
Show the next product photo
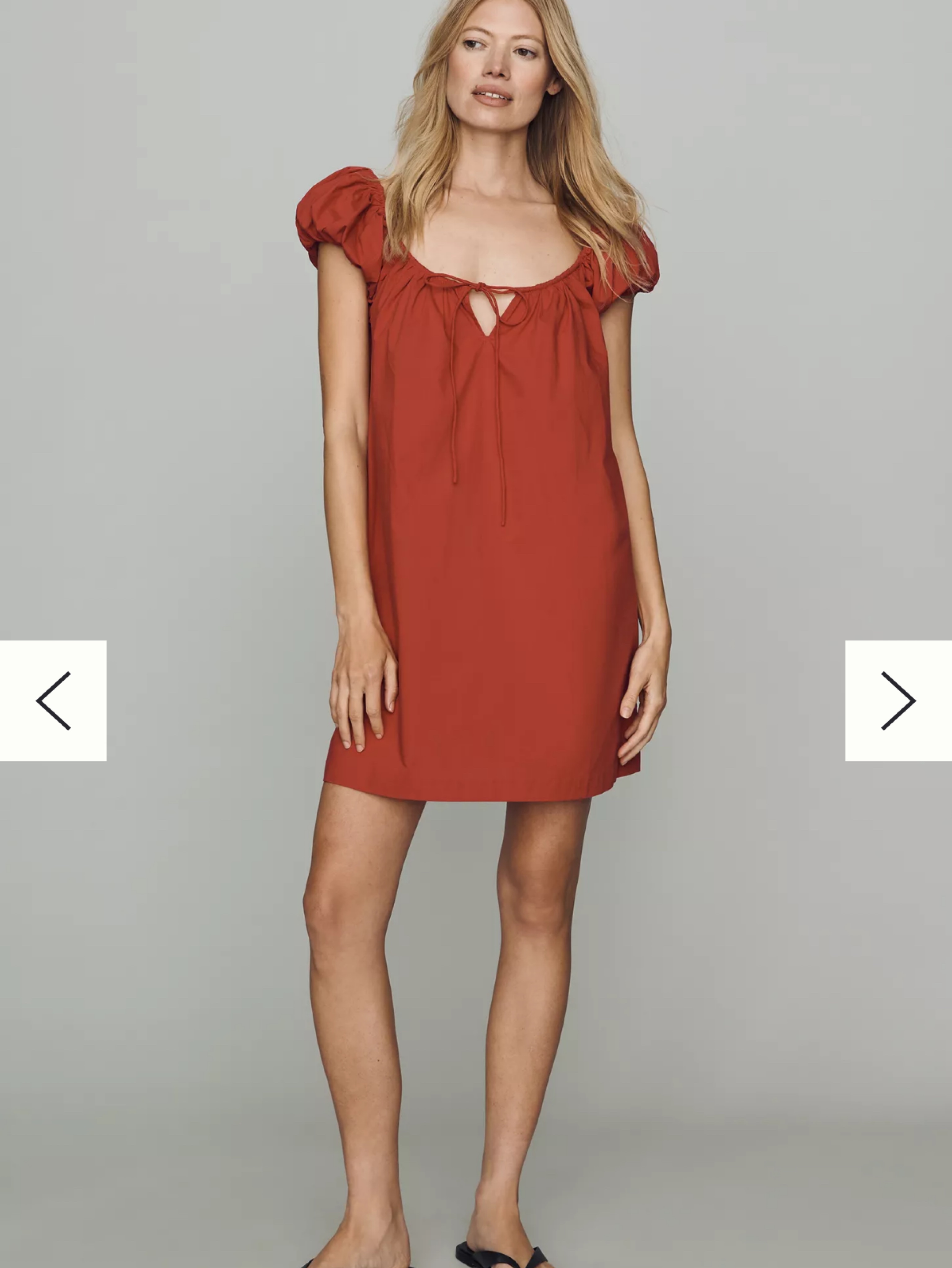(898, 700)
